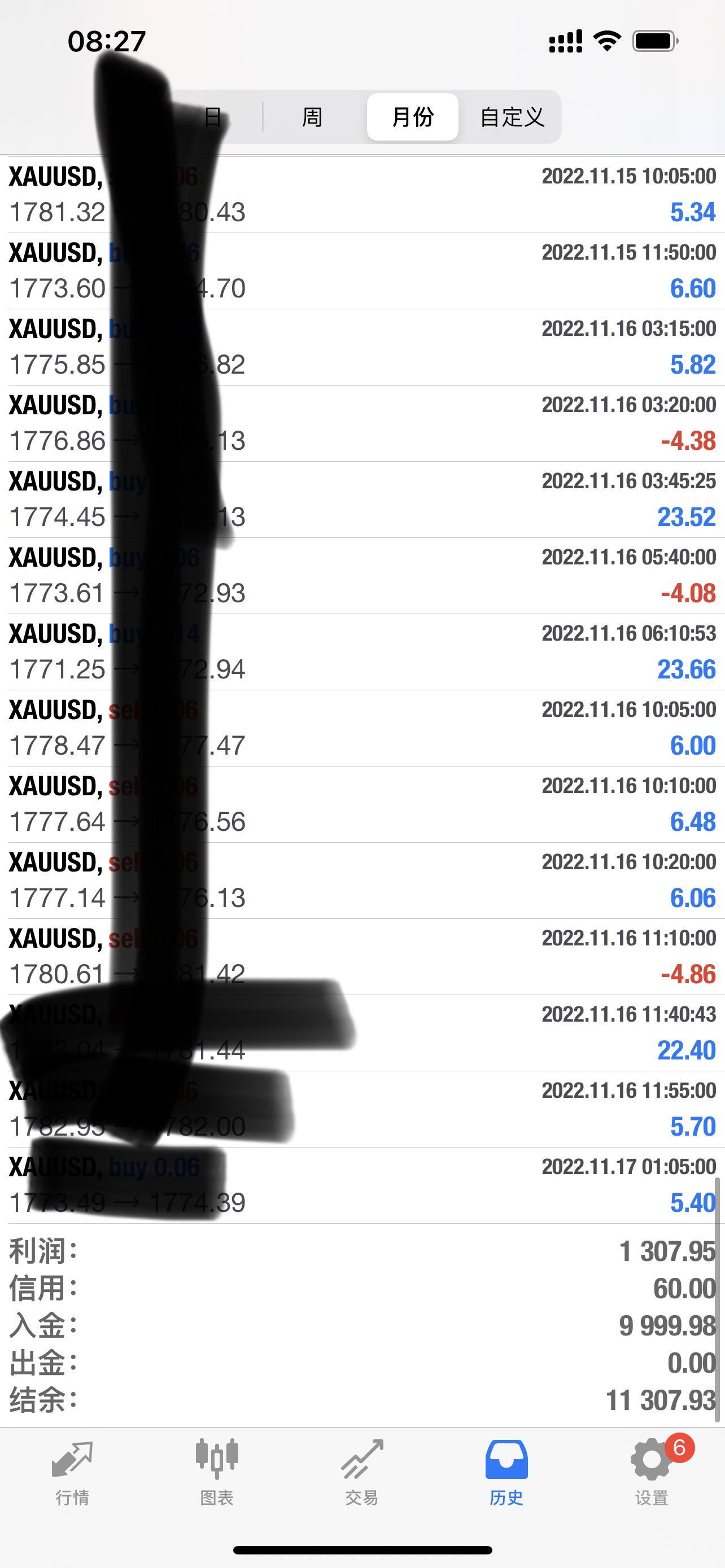This screenshot has width=725, height=1568.
Task: Open the trade closed 2022.11.16 06:10:53
Action: [x=362, y=652]
